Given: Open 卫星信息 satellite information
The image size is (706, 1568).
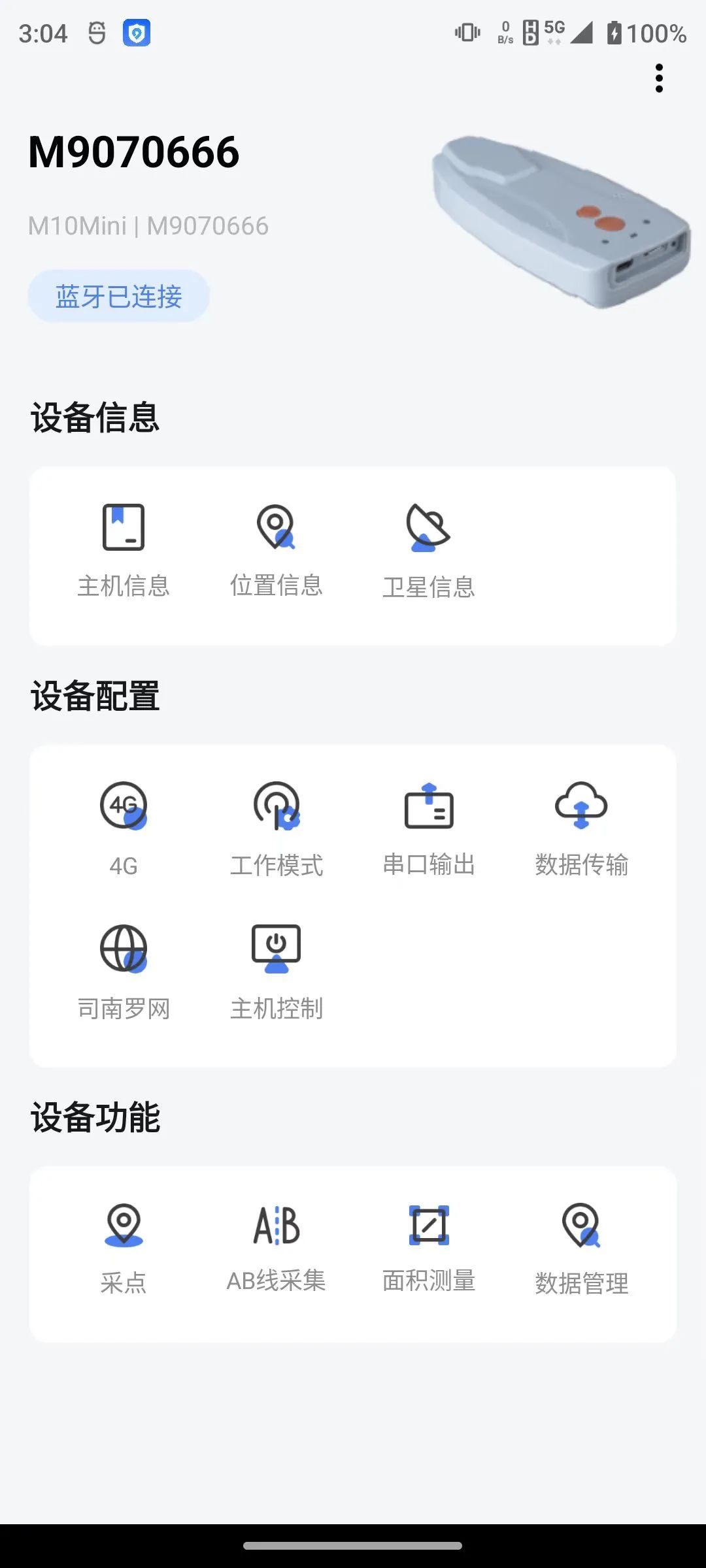Looking at the screenshot, I should coord(429,550).
